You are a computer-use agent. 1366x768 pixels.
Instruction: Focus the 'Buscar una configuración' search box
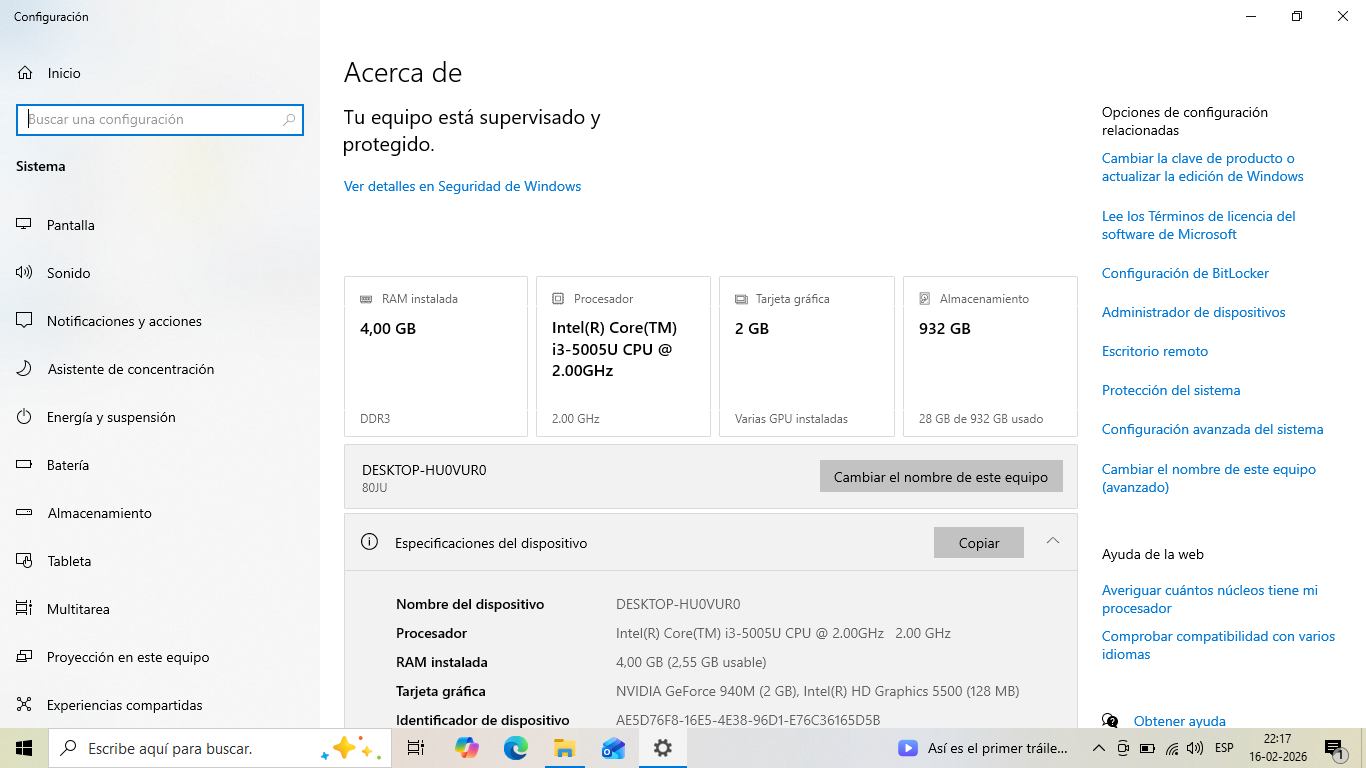click(x=152, y=119)
